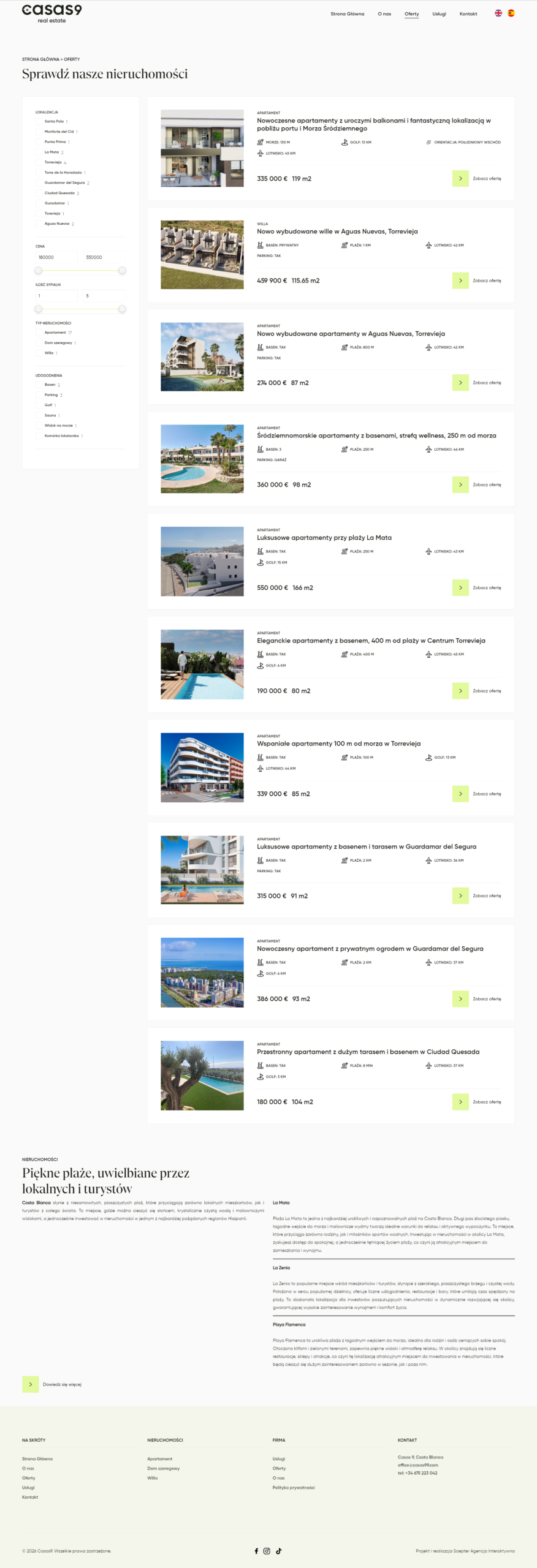537x1568 pixels.
Task: Open the Usługi page from the header
Action: click(x=439, y=14)
